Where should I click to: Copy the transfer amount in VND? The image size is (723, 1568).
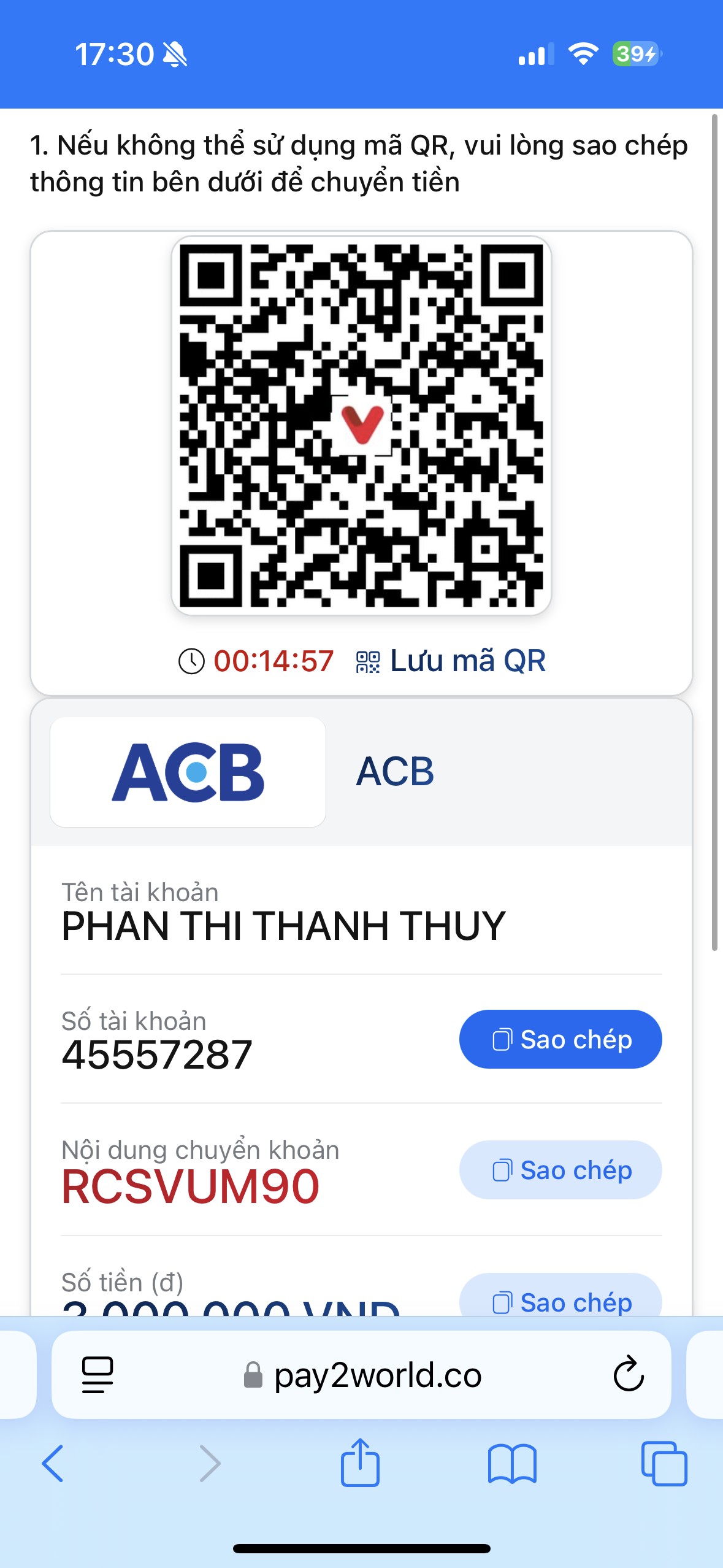[560, 1296]
